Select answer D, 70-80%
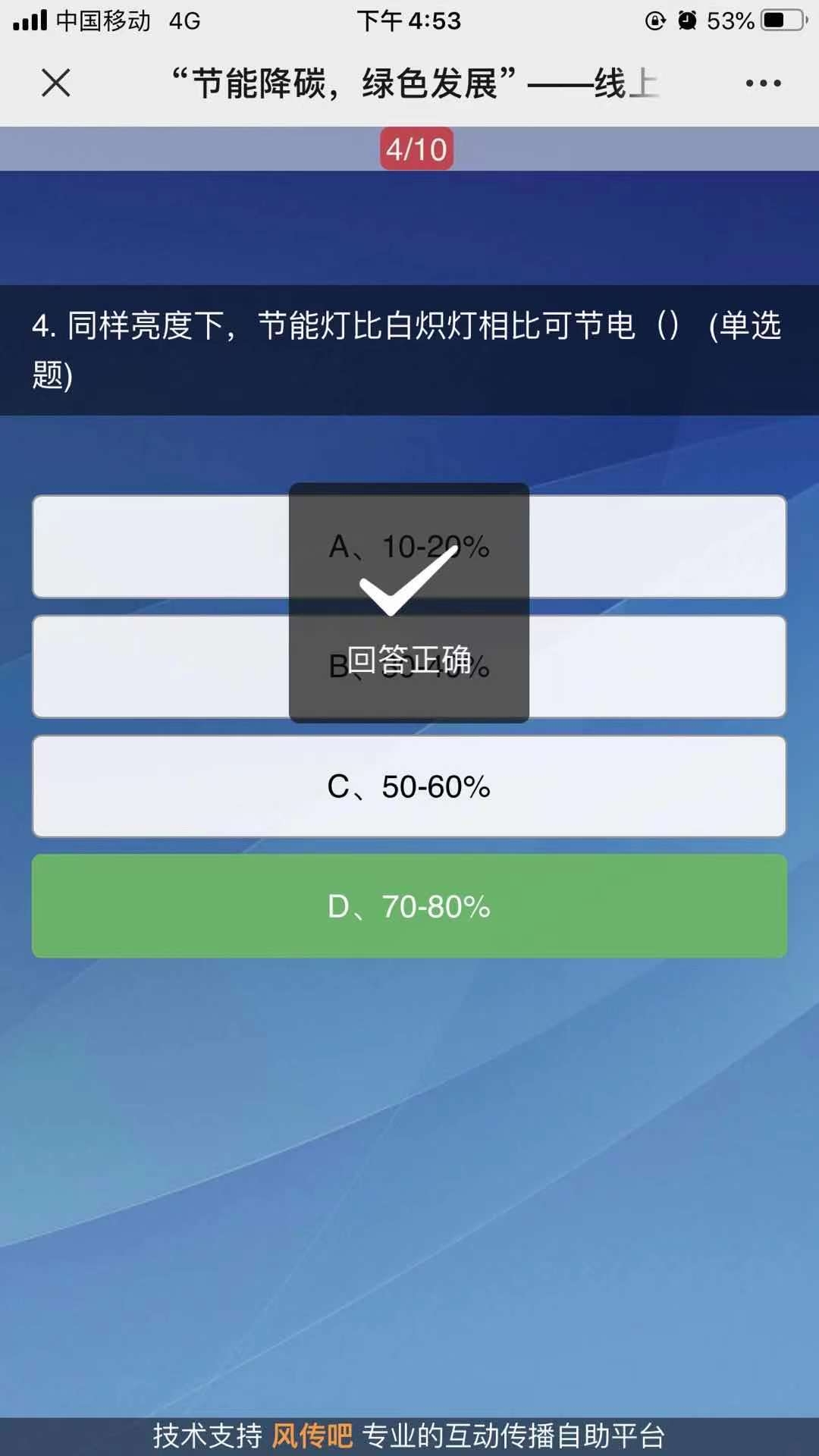Image resolution: width=819 pixels, height=1456 pixels. click(409, 906)
